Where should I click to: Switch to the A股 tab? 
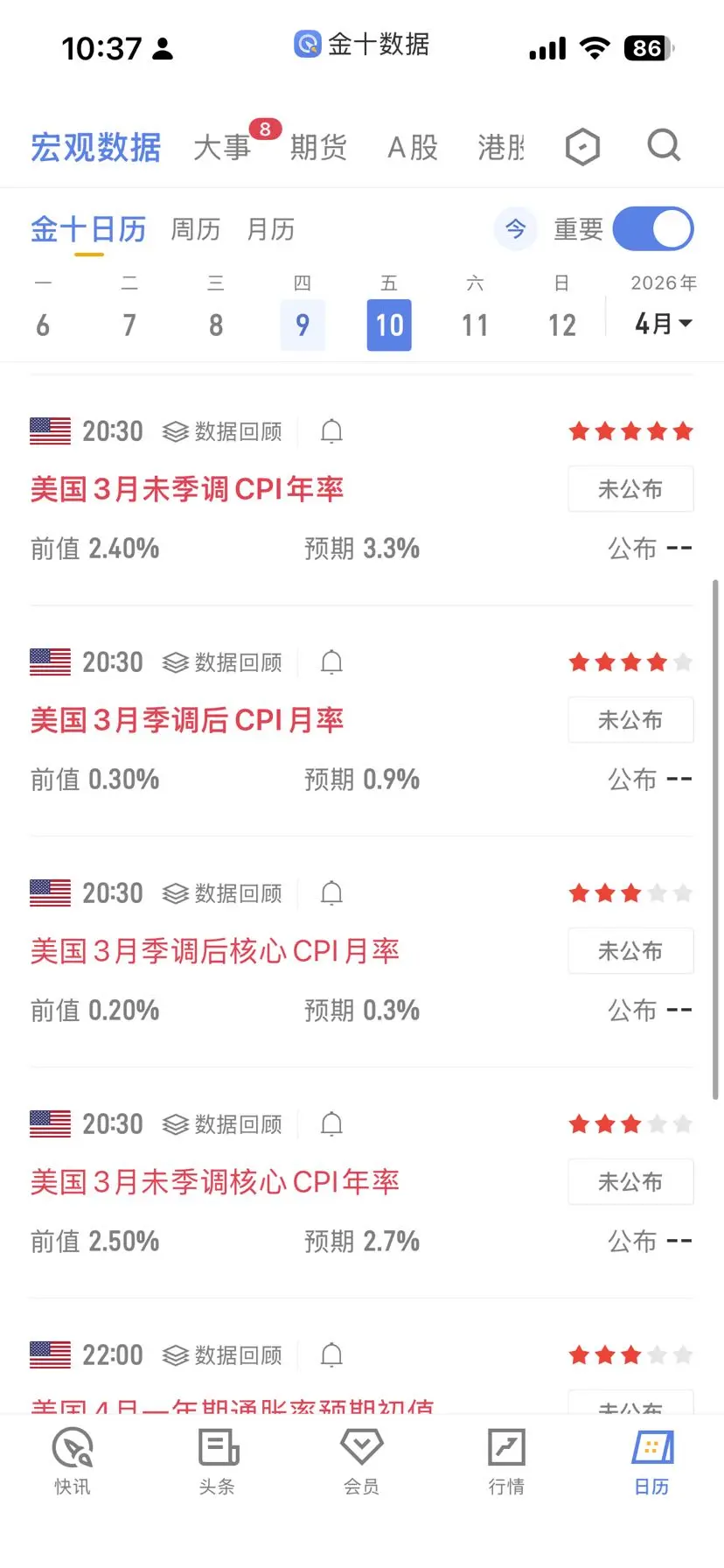(x=413, y=147)
